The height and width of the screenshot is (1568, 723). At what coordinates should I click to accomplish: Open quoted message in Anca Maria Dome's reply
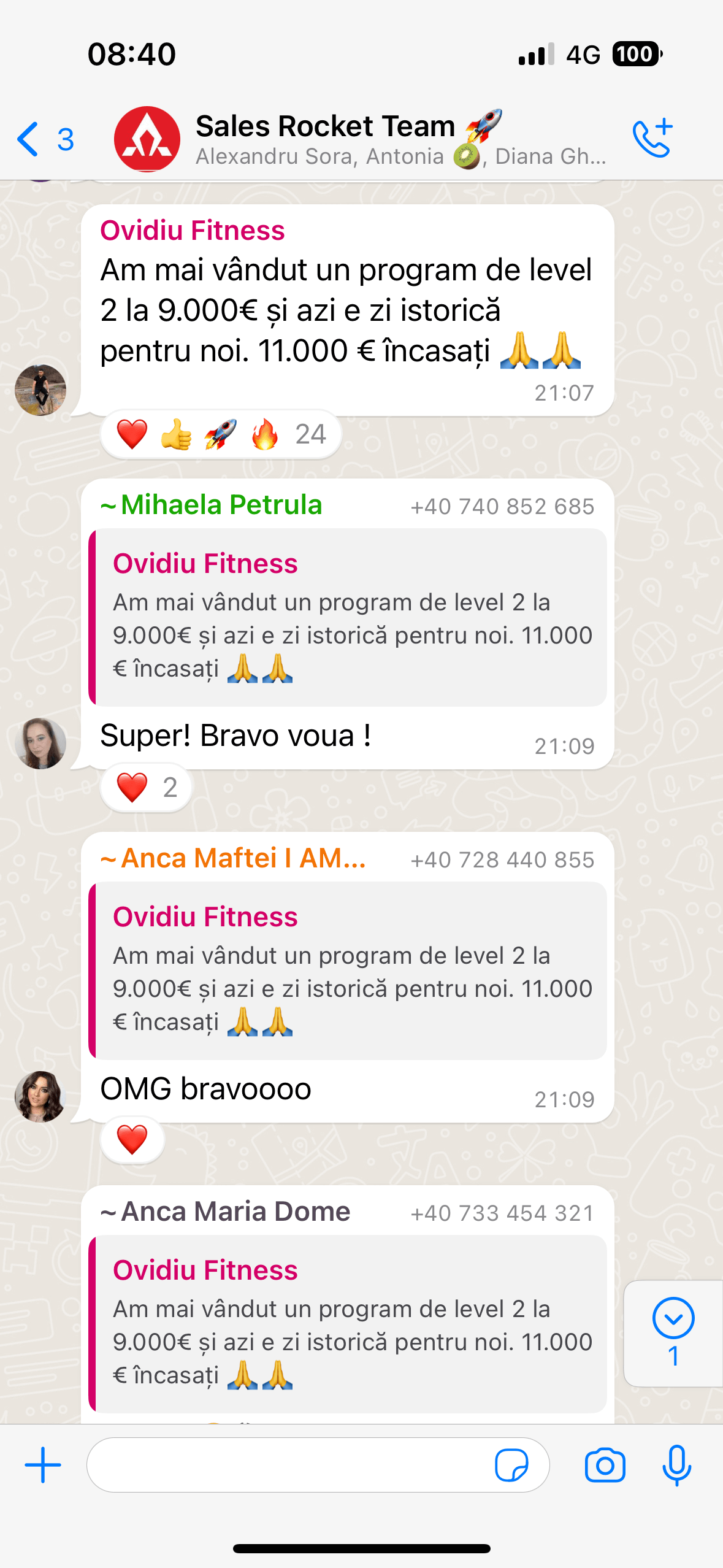(348, 1324)
